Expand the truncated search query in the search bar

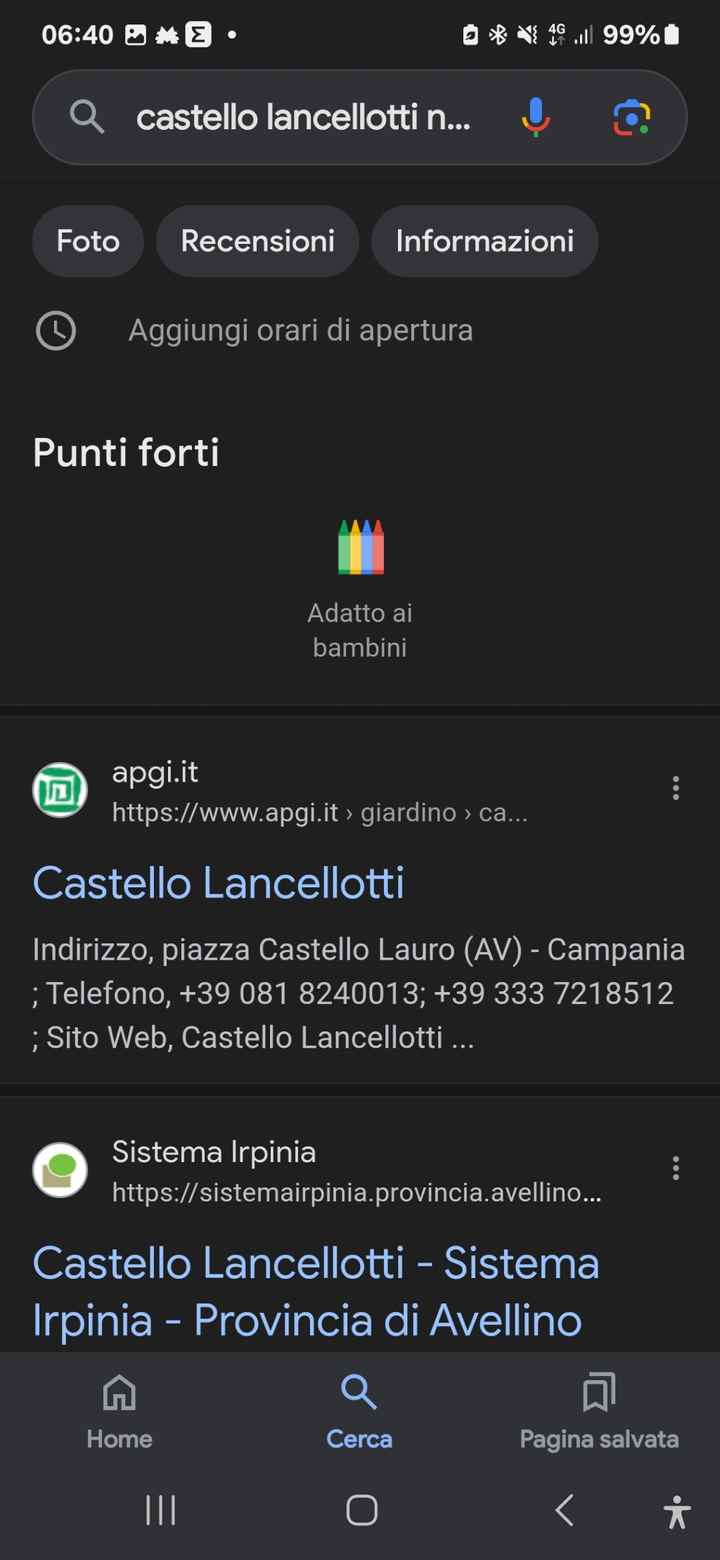tap(305, 117)
